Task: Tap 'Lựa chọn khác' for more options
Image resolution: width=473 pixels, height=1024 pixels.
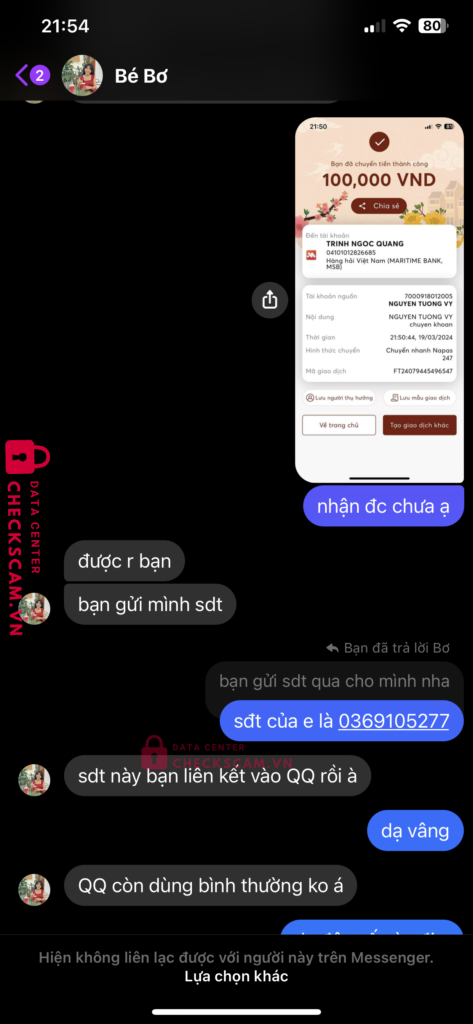Action: click(x=236, y=977)
